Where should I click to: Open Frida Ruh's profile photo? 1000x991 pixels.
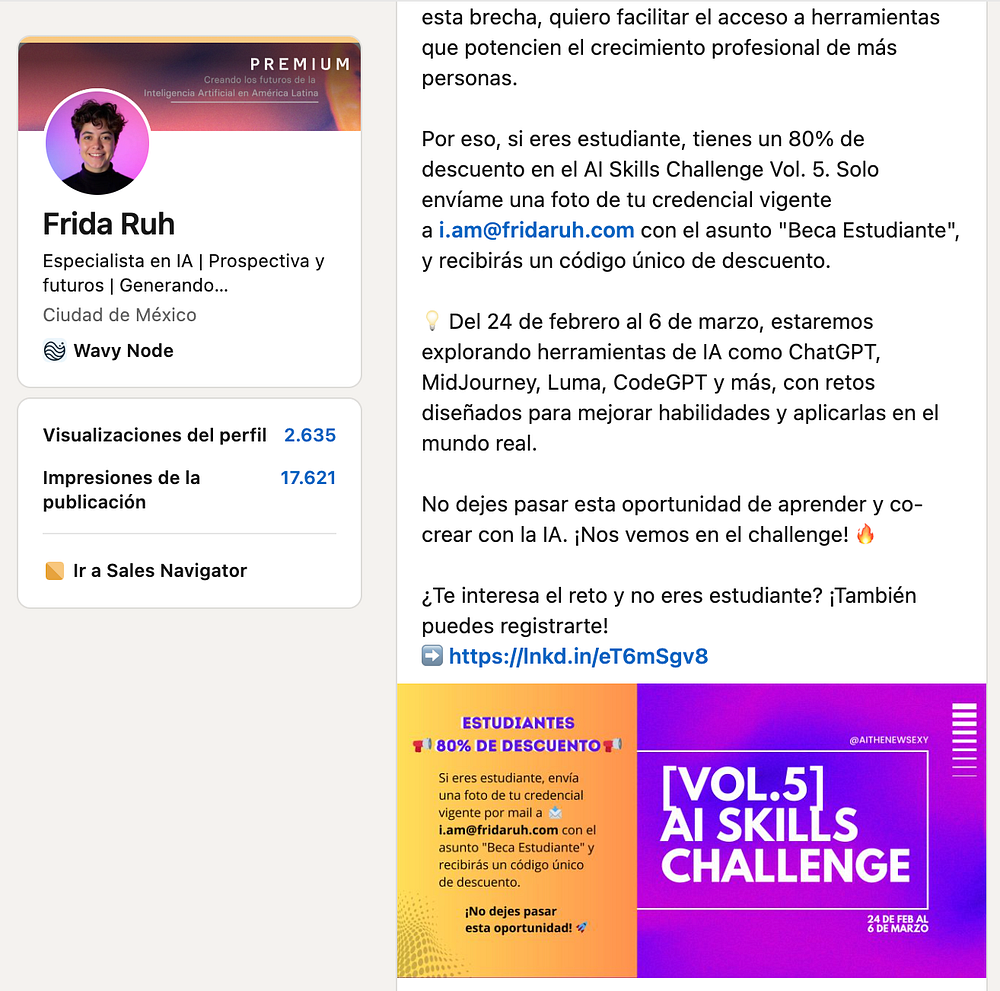(x=97, y=143)
